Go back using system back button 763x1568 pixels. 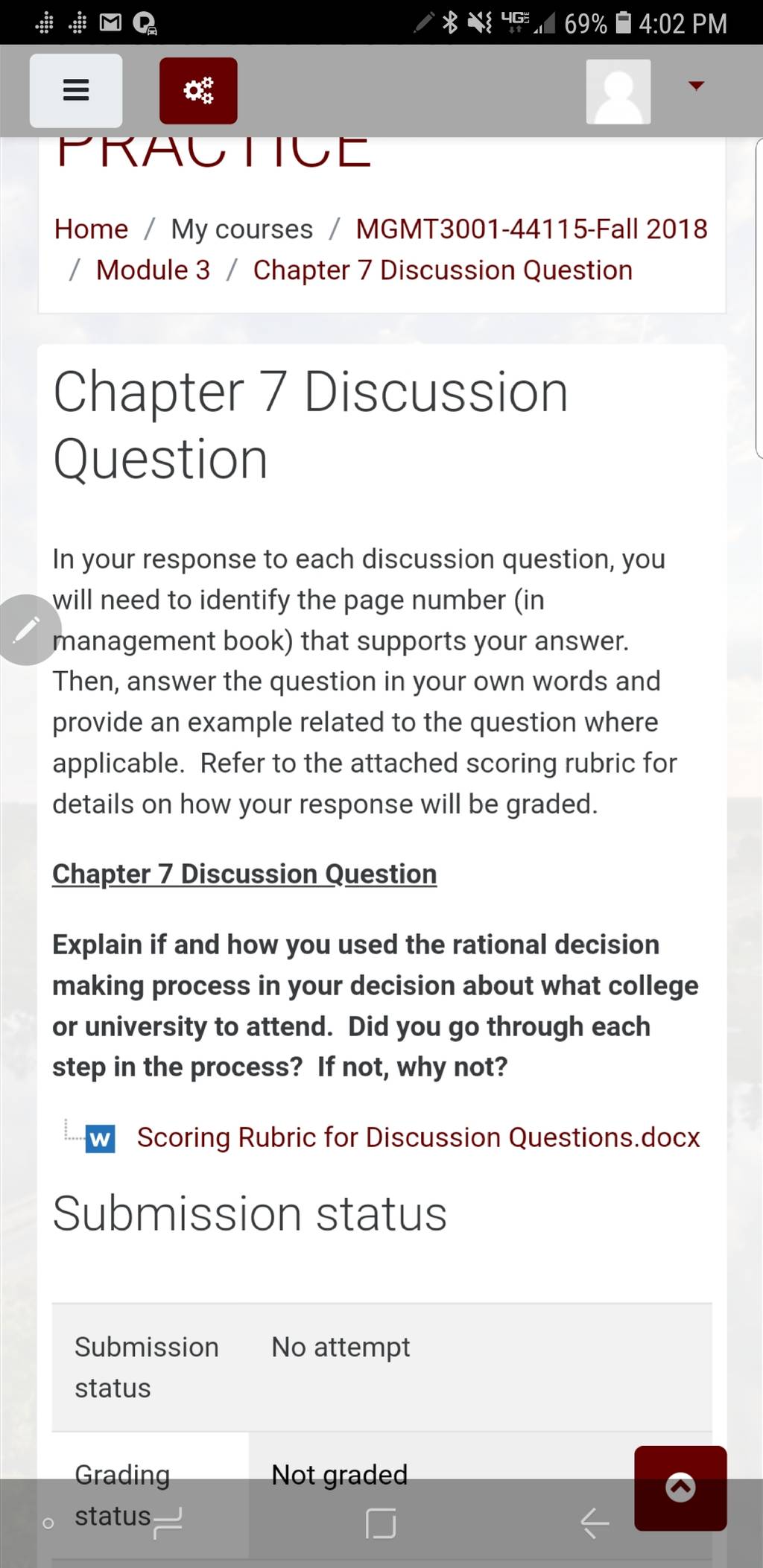(x=595, y=1523)
